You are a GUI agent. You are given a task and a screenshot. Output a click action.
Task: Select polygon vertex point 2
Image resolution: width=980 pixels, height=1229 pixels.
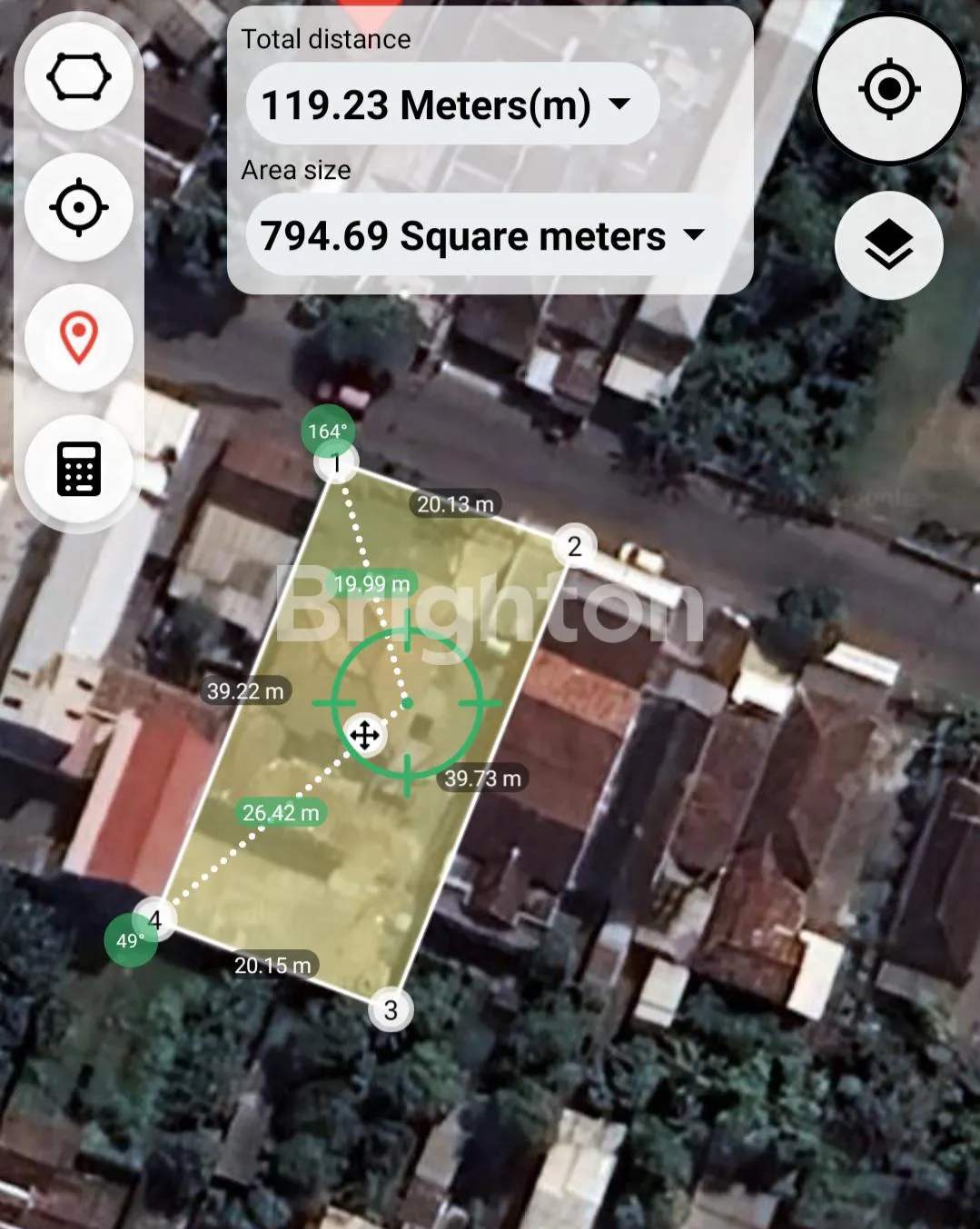[x=574, y=546]
